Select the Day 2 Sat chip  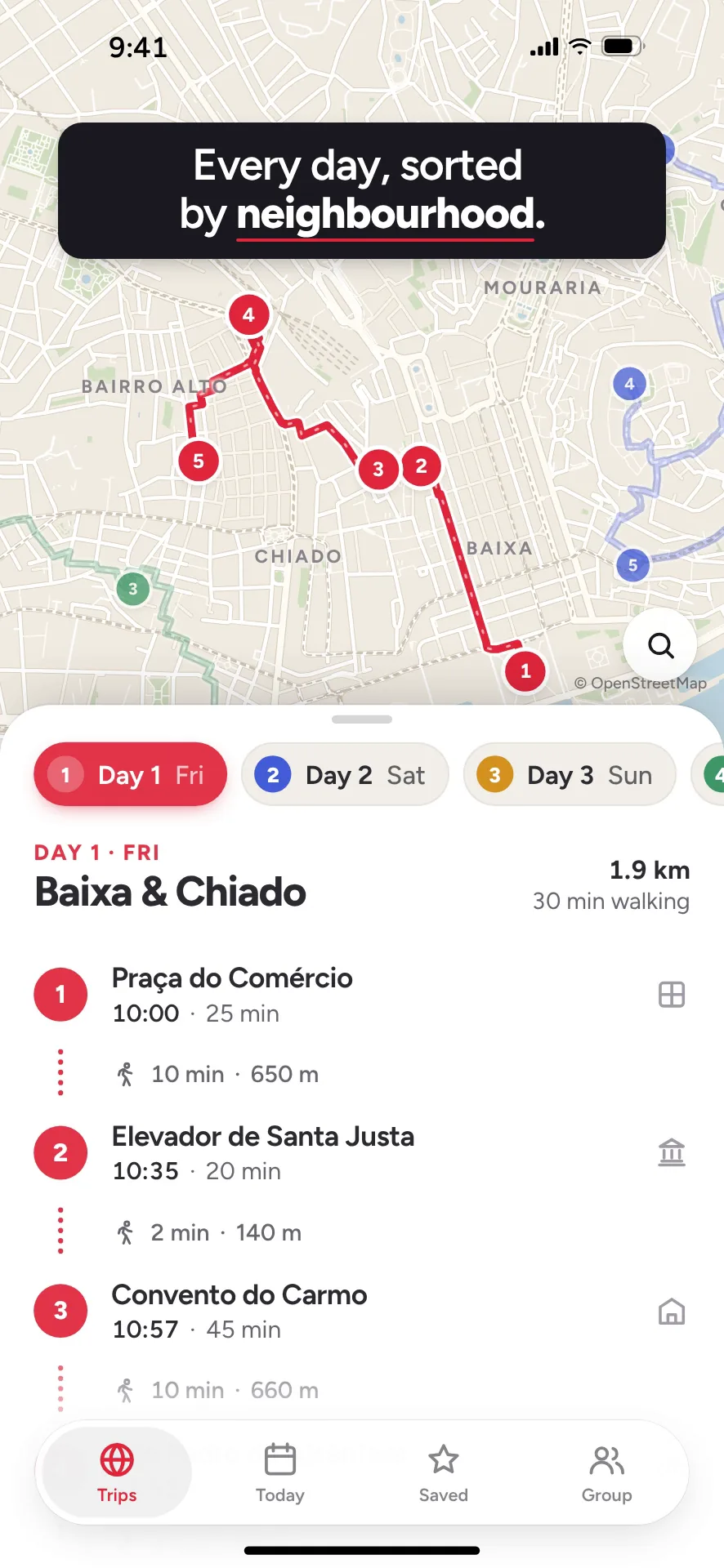coord(345,774)
